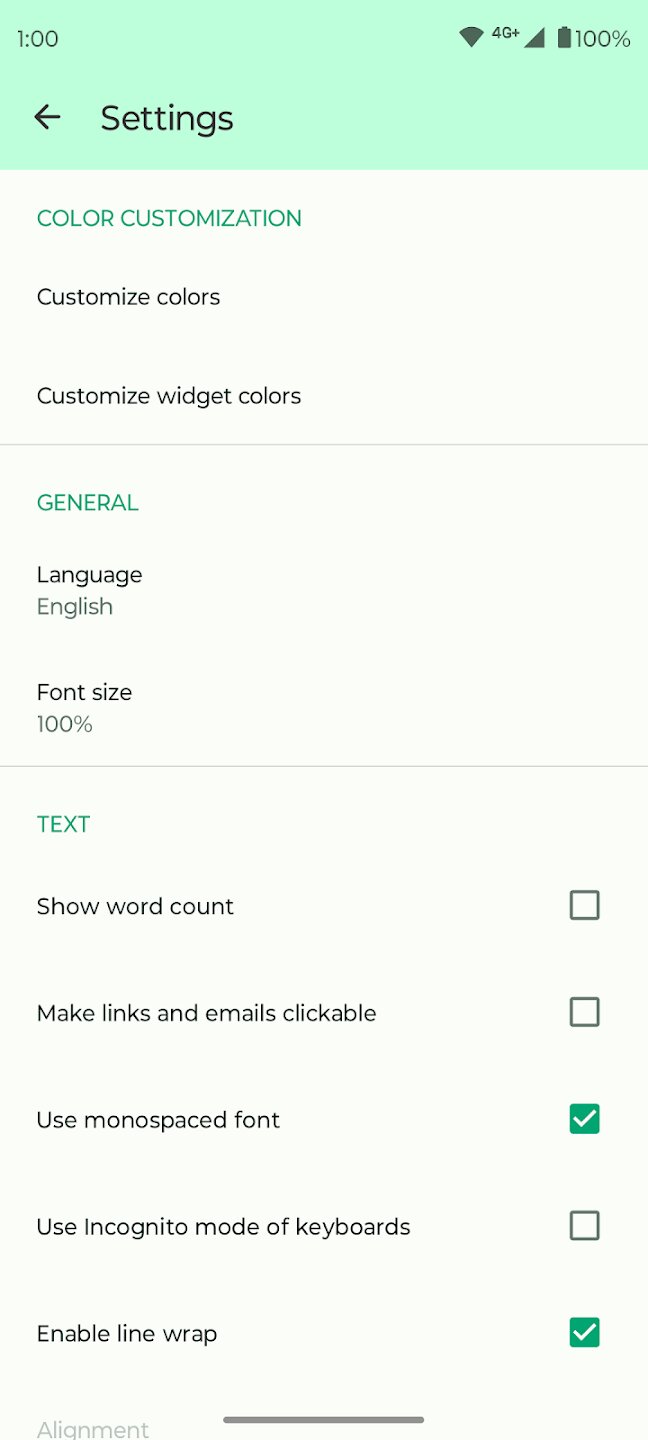Viewport: 648px width, 1440px height.
Task: Change the Language setting
Action: (90, 590)
